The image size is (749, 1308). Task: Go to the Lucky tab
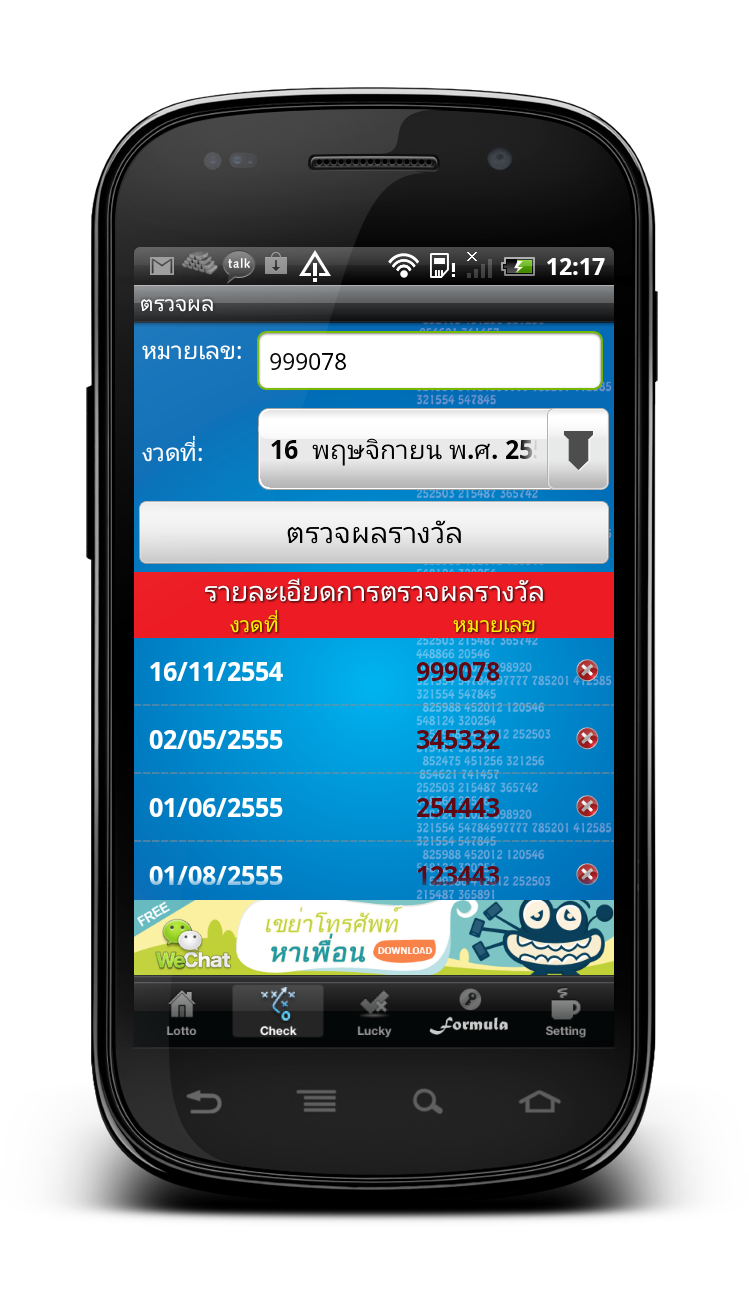pyautogui.click(x=374, y=1012)
